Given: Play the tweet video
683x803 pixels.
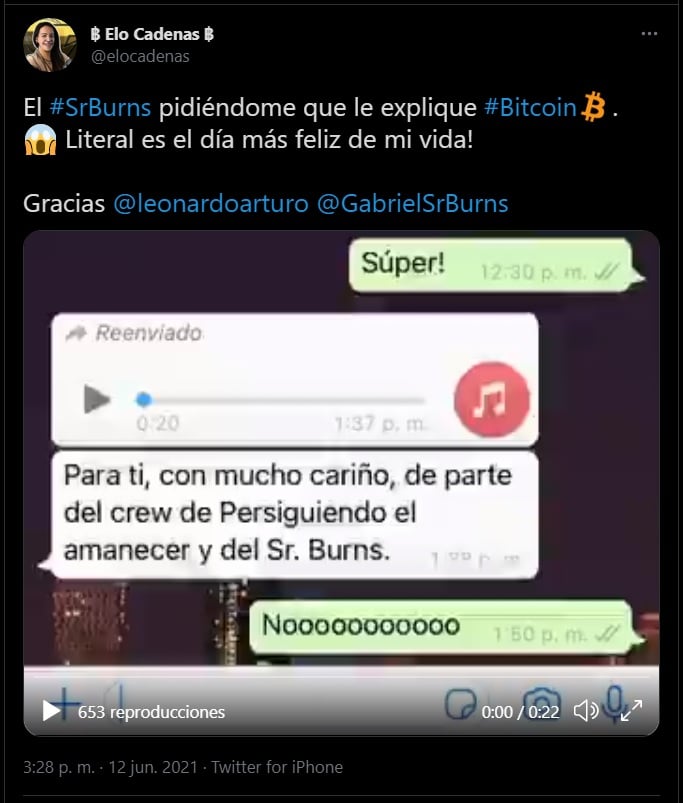Looking at the screenshot, I should coord(51,711).
